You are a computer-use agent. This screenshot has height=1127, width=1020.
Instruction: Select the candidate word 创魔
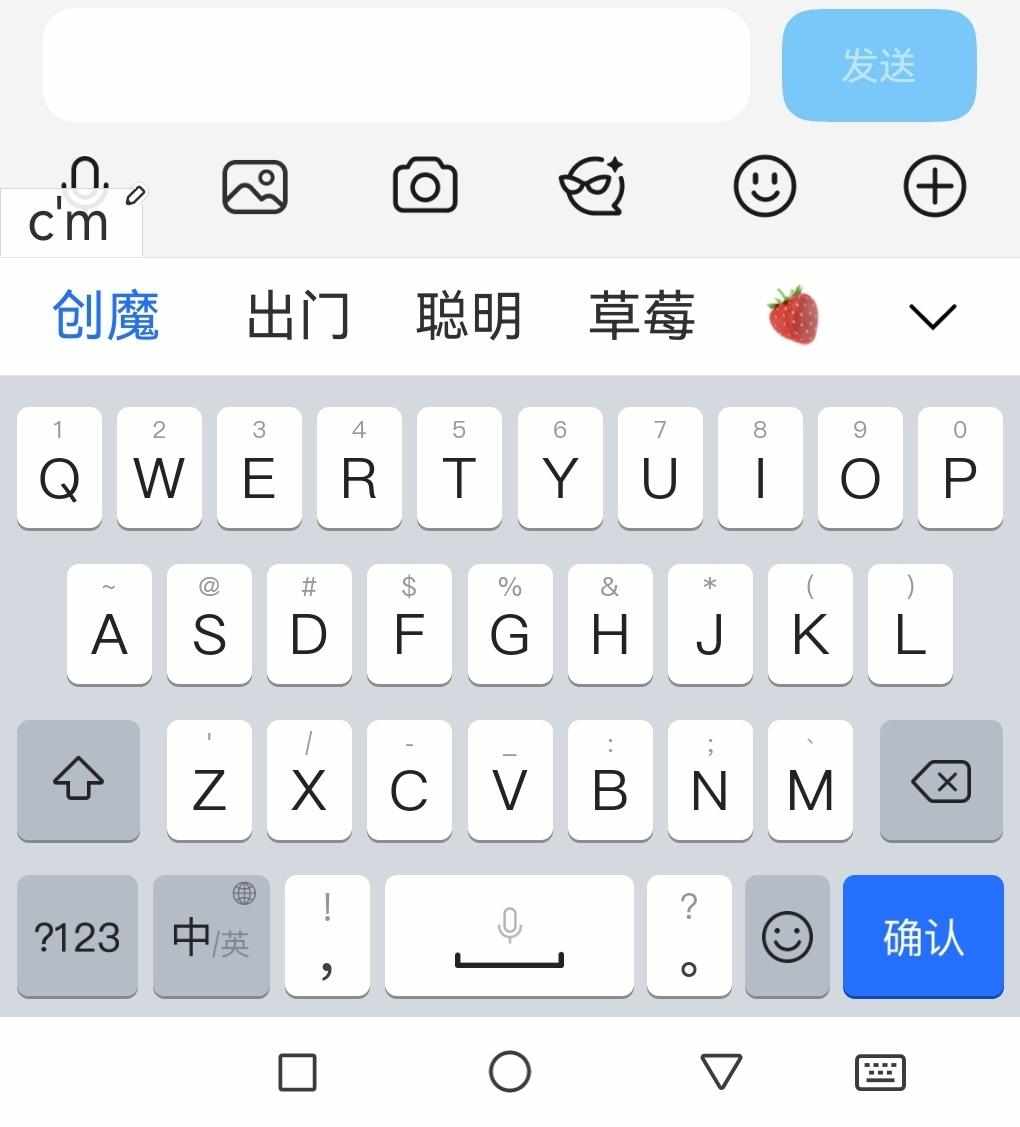[106, 316]
